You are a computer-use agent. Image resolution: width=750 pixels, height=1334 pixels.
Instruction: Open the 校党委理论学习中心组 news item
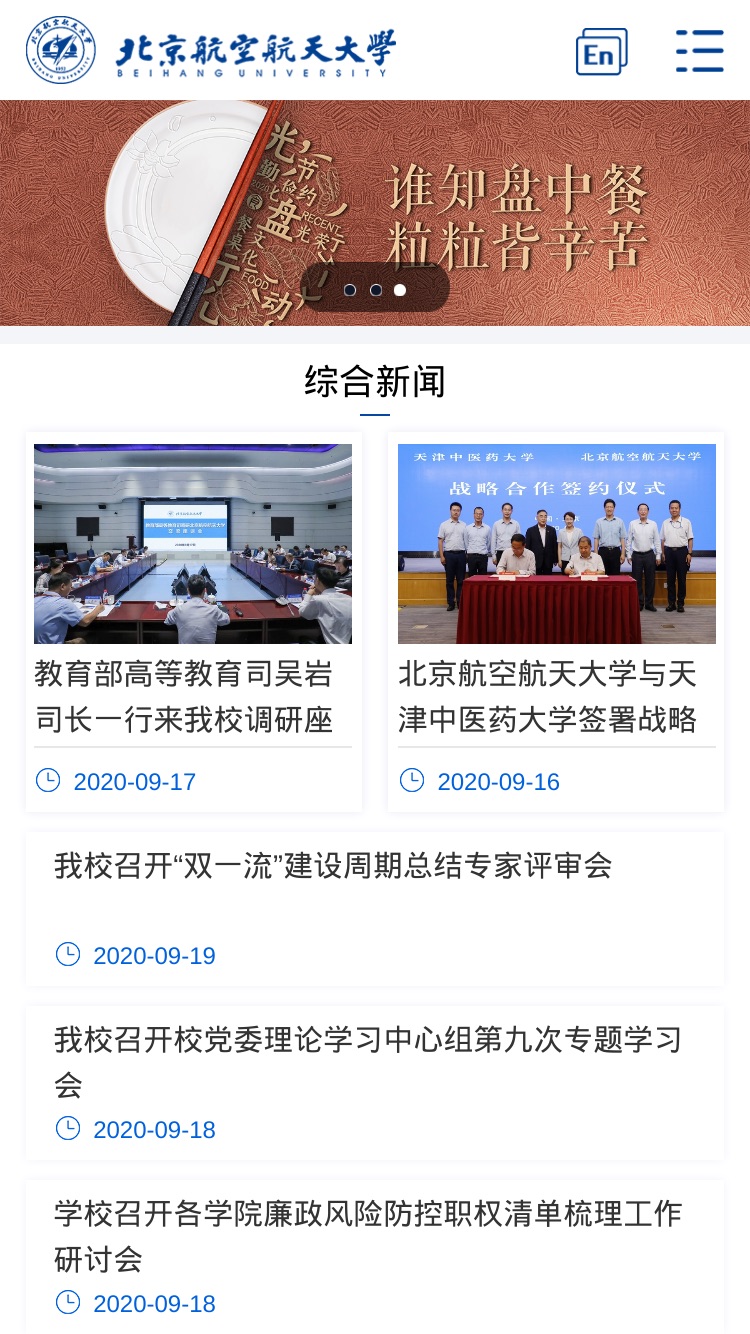coord(375,1083)
